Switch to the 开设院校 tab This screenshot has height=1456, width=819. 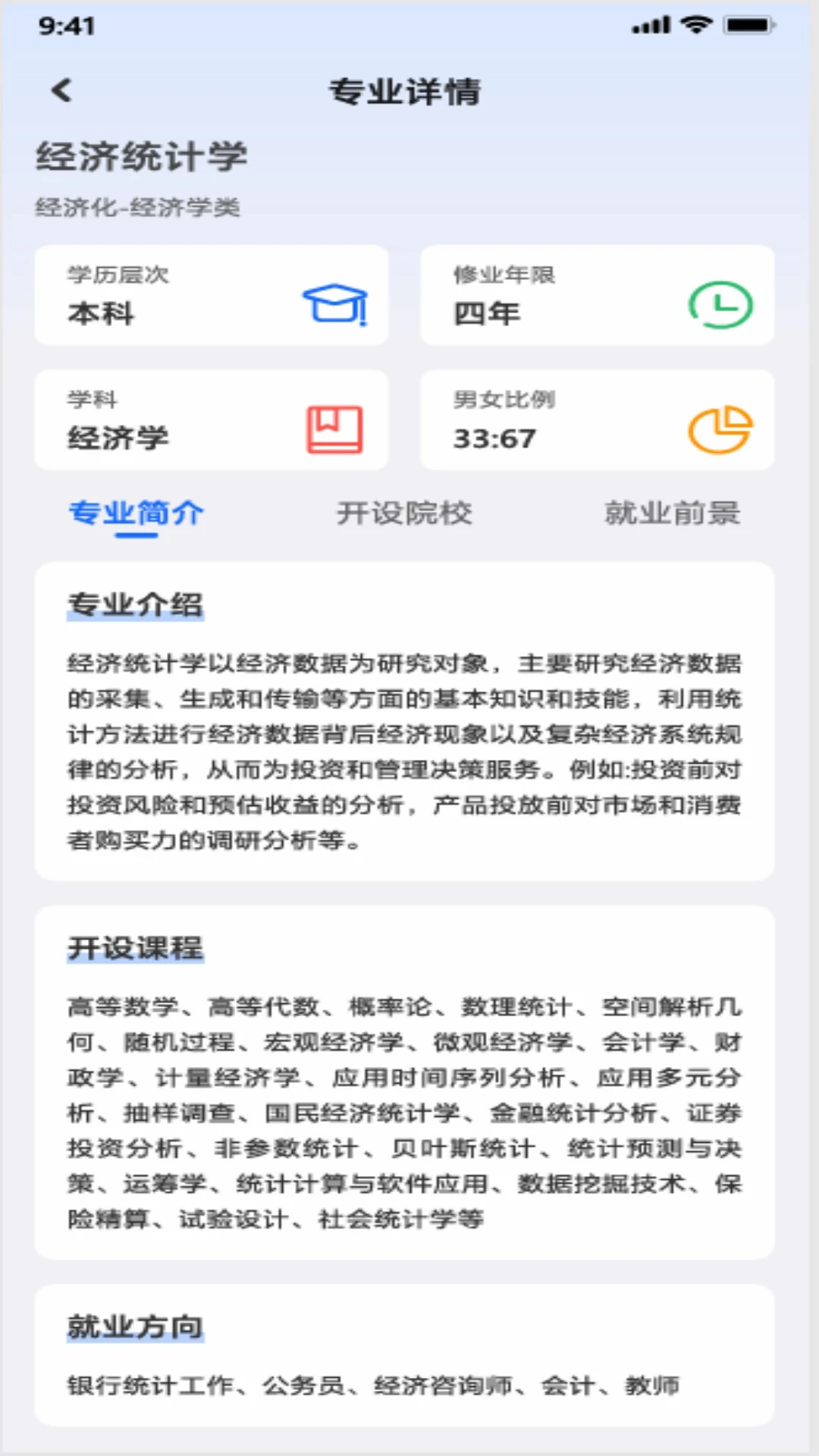[x=404, y=513]
